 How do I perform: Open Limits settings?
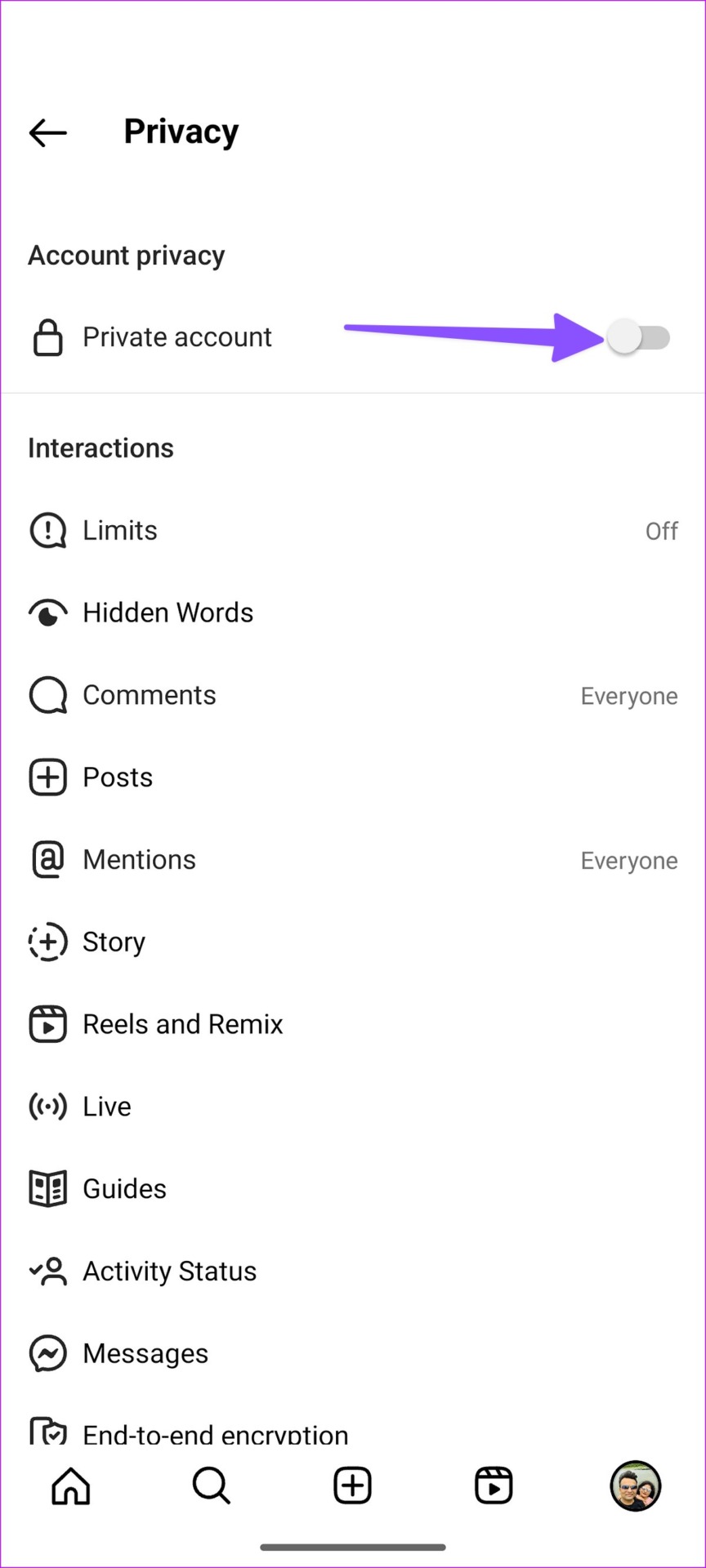(353, 531)
